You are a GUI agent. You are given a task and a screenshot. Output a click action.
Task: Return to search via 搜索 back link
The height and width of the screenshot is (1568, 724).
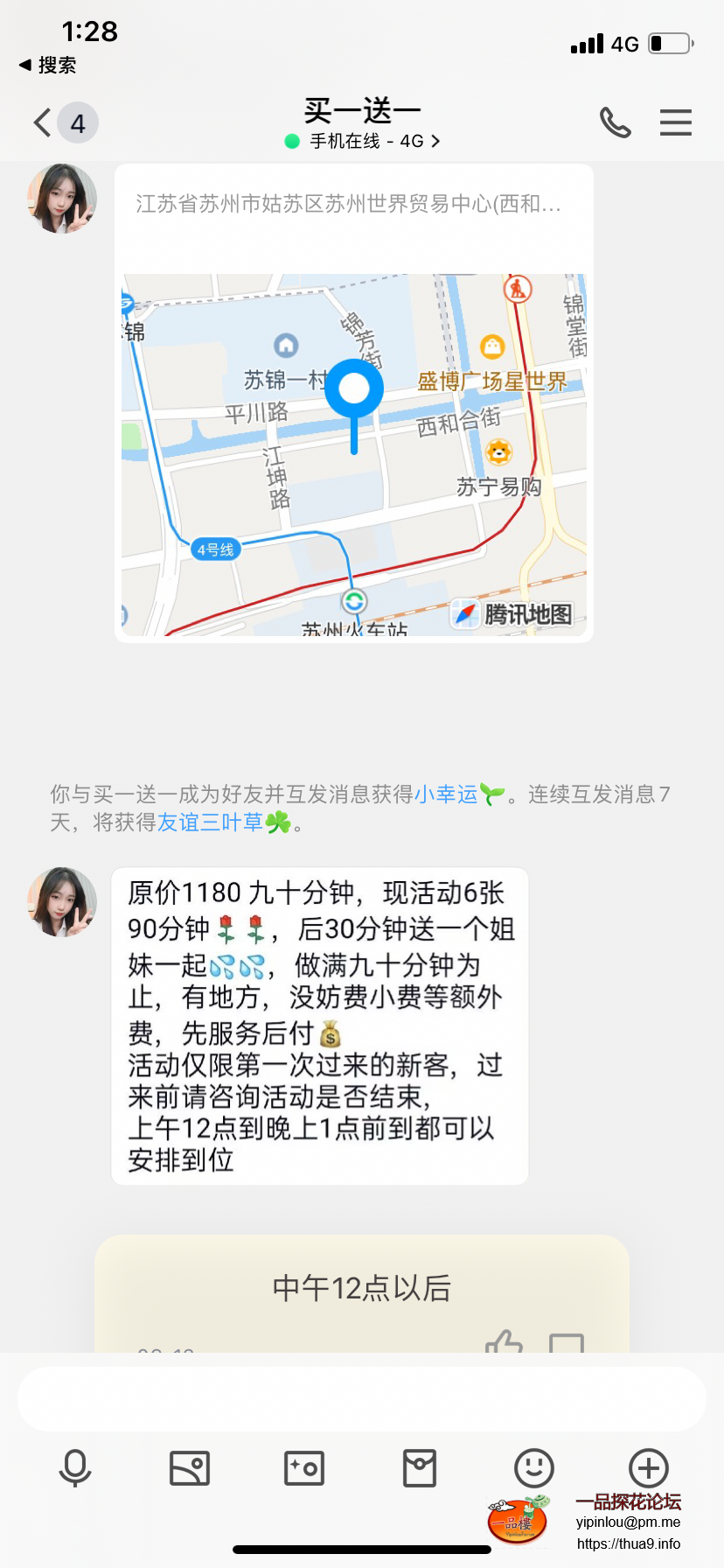[47, 65]
